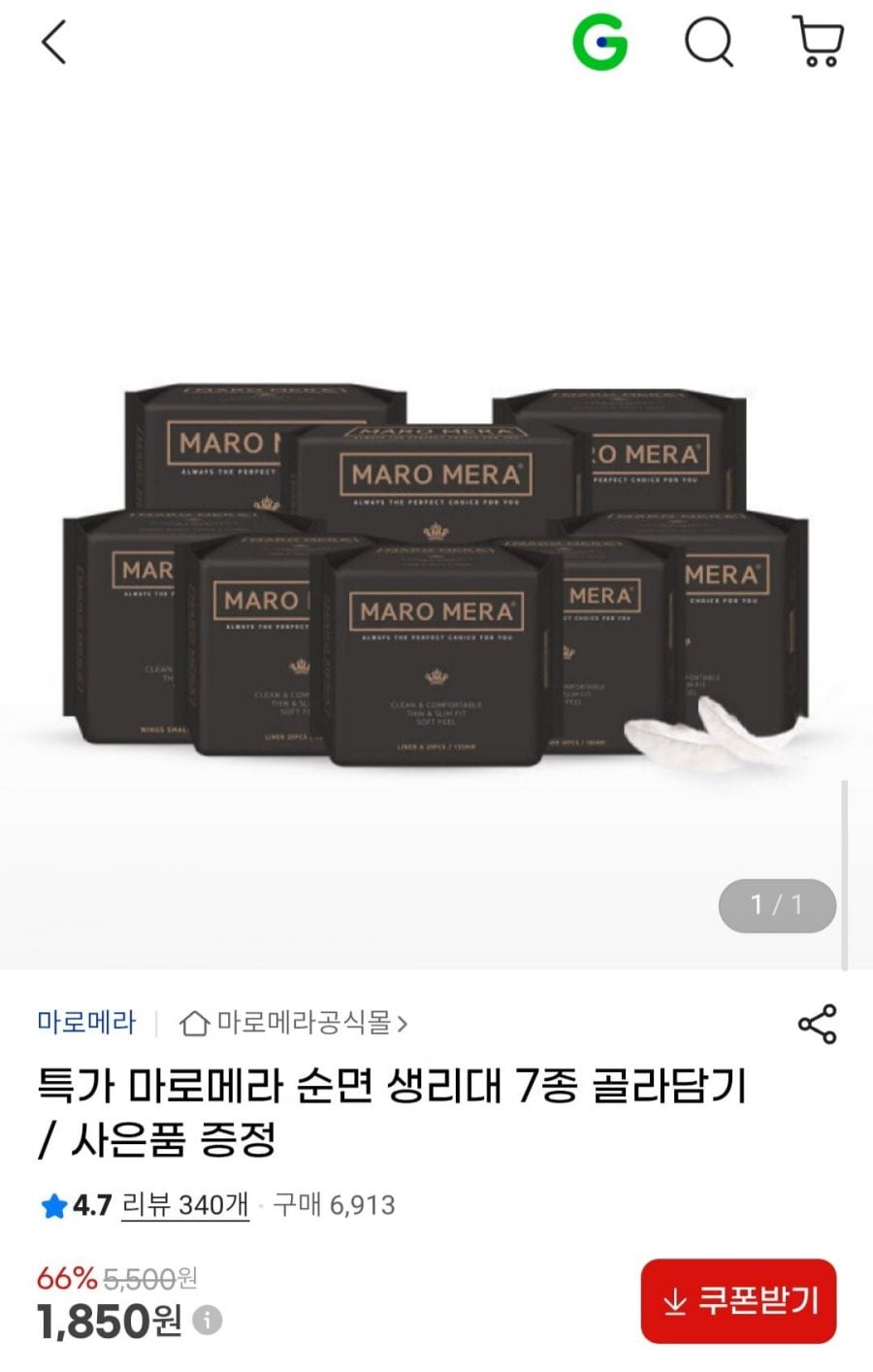The width and height of the screenshot is (873, 1372).
Task: Open the search icon
Action: coord(709,44)
